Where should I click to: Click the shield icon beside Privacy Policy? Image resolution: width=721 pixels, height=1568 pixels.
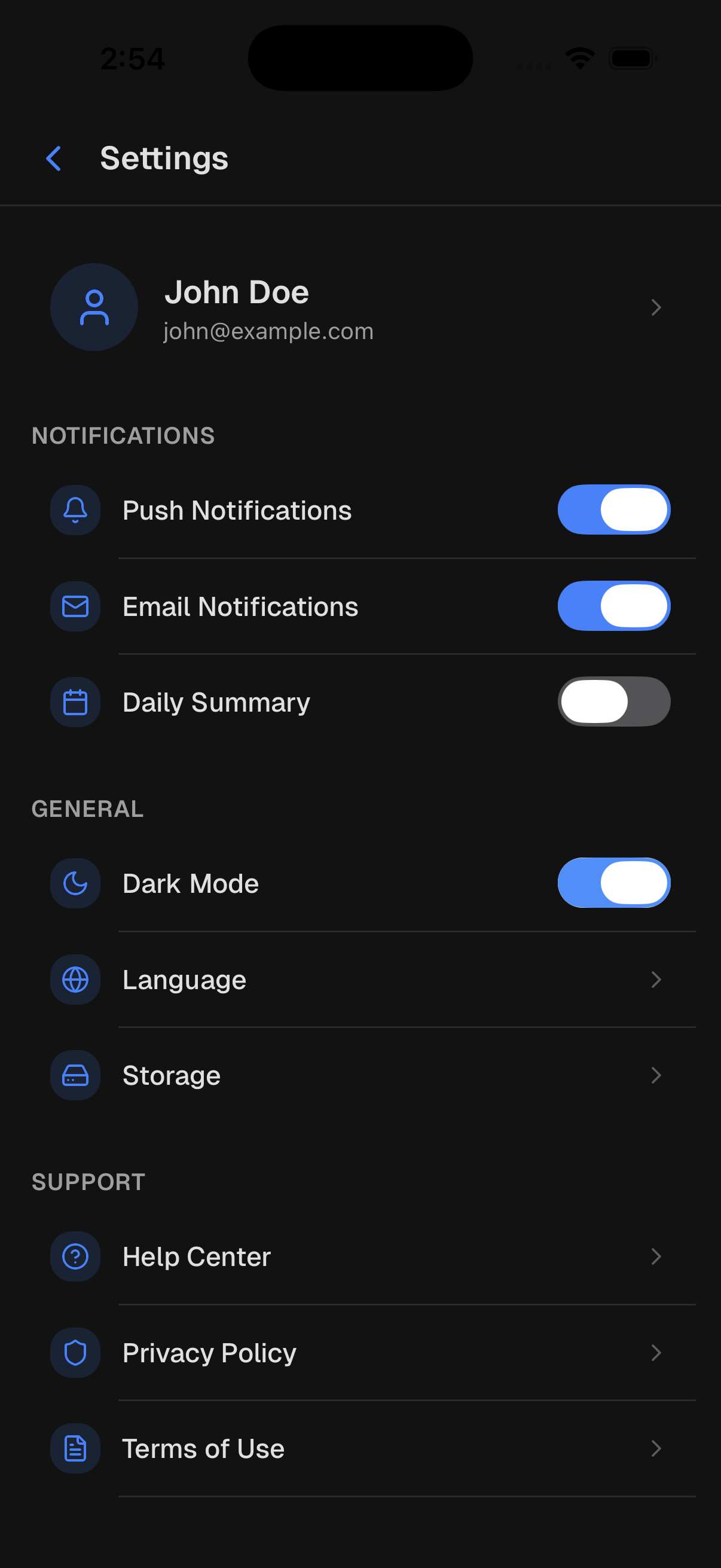(x=74, y=1352)
